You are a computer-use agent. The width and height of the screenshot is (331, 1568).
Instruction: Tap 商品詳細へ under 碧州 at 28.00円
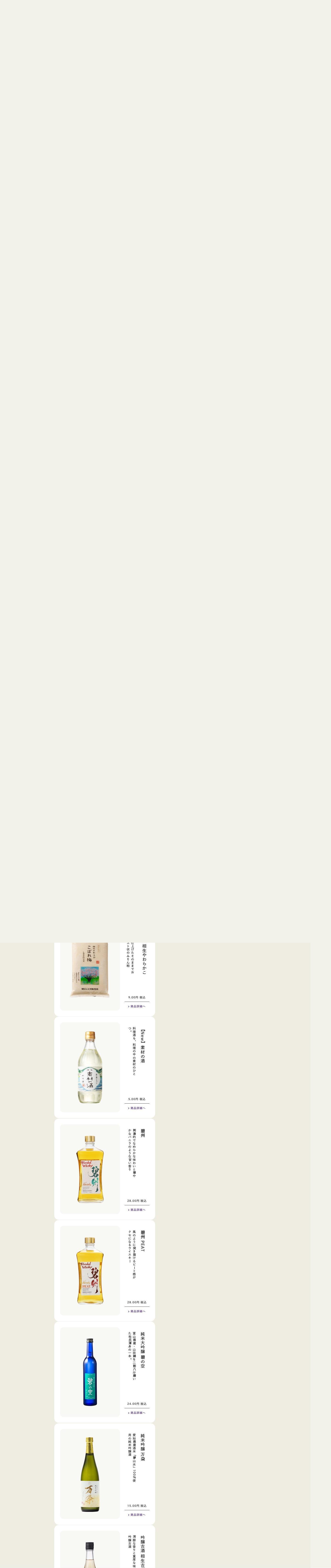point(137,1209)
